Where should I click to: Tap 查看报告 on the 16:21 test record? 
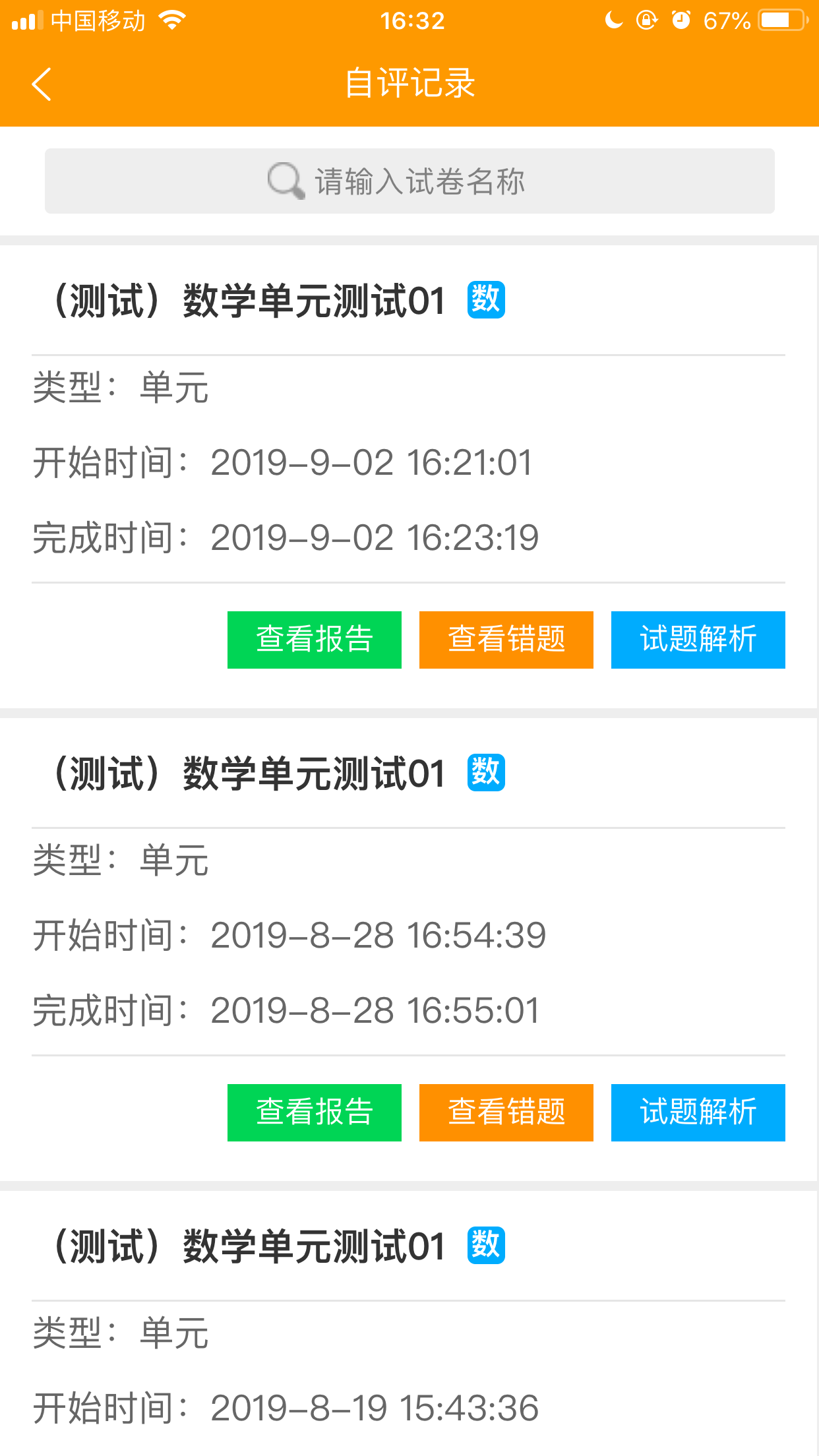click(x=315, y=639)
